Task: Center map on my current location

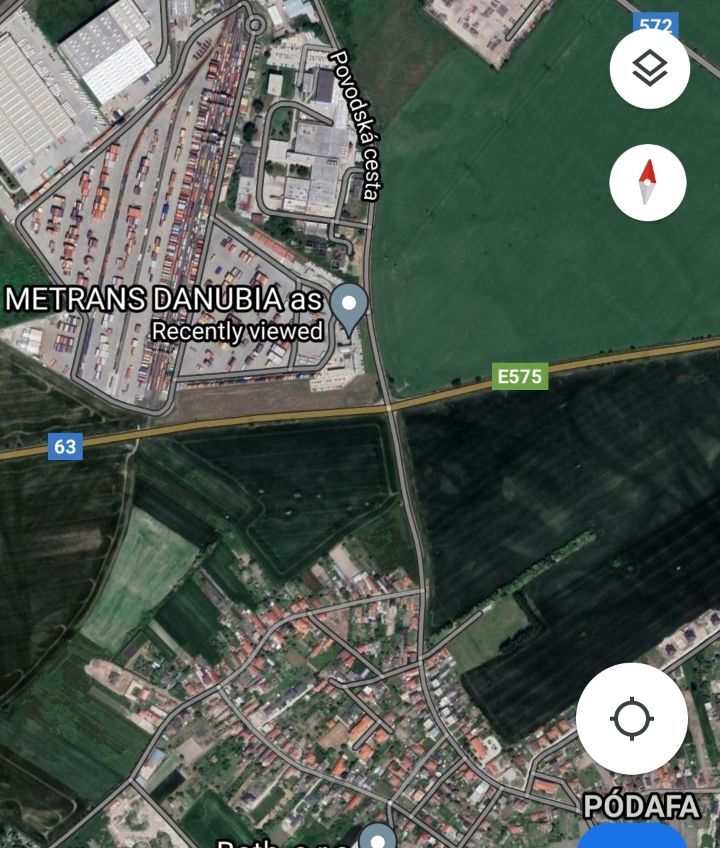Action: click(632, 718)
